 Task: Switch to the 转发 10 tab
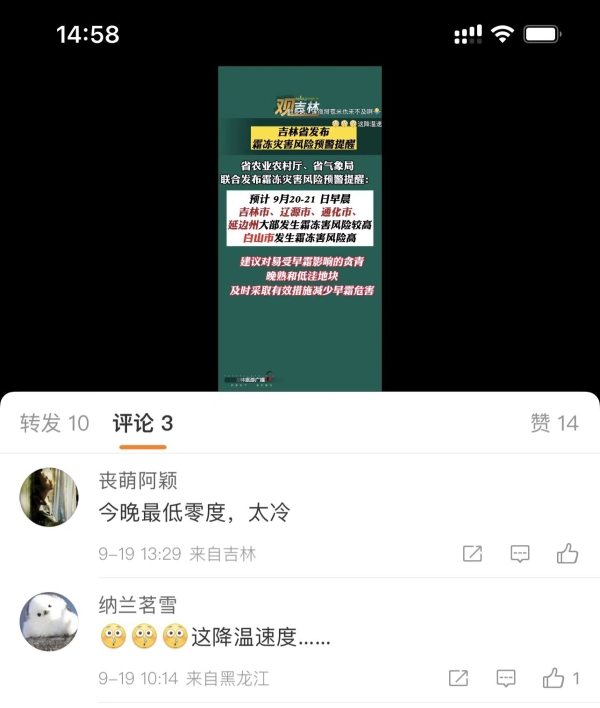coord(55,424)
